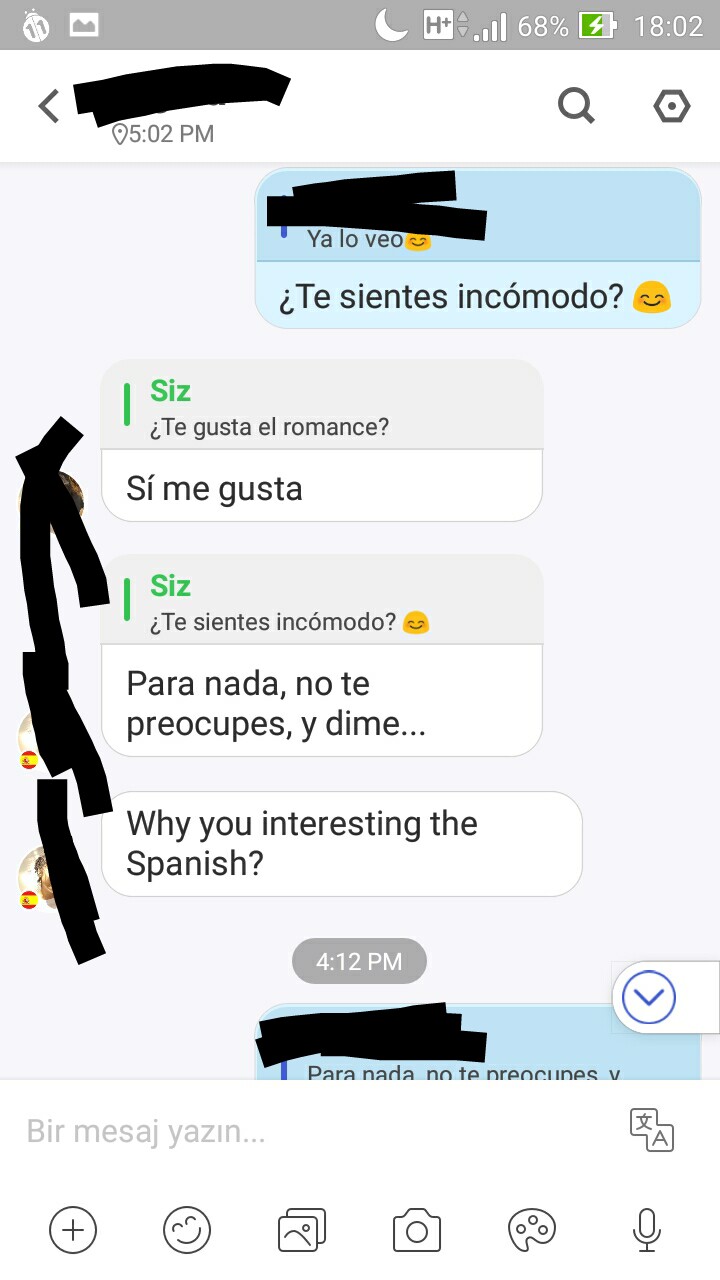This screenshot has width=720, height=1280.
Task: Search within this conversation
Action: pos(576,105)
